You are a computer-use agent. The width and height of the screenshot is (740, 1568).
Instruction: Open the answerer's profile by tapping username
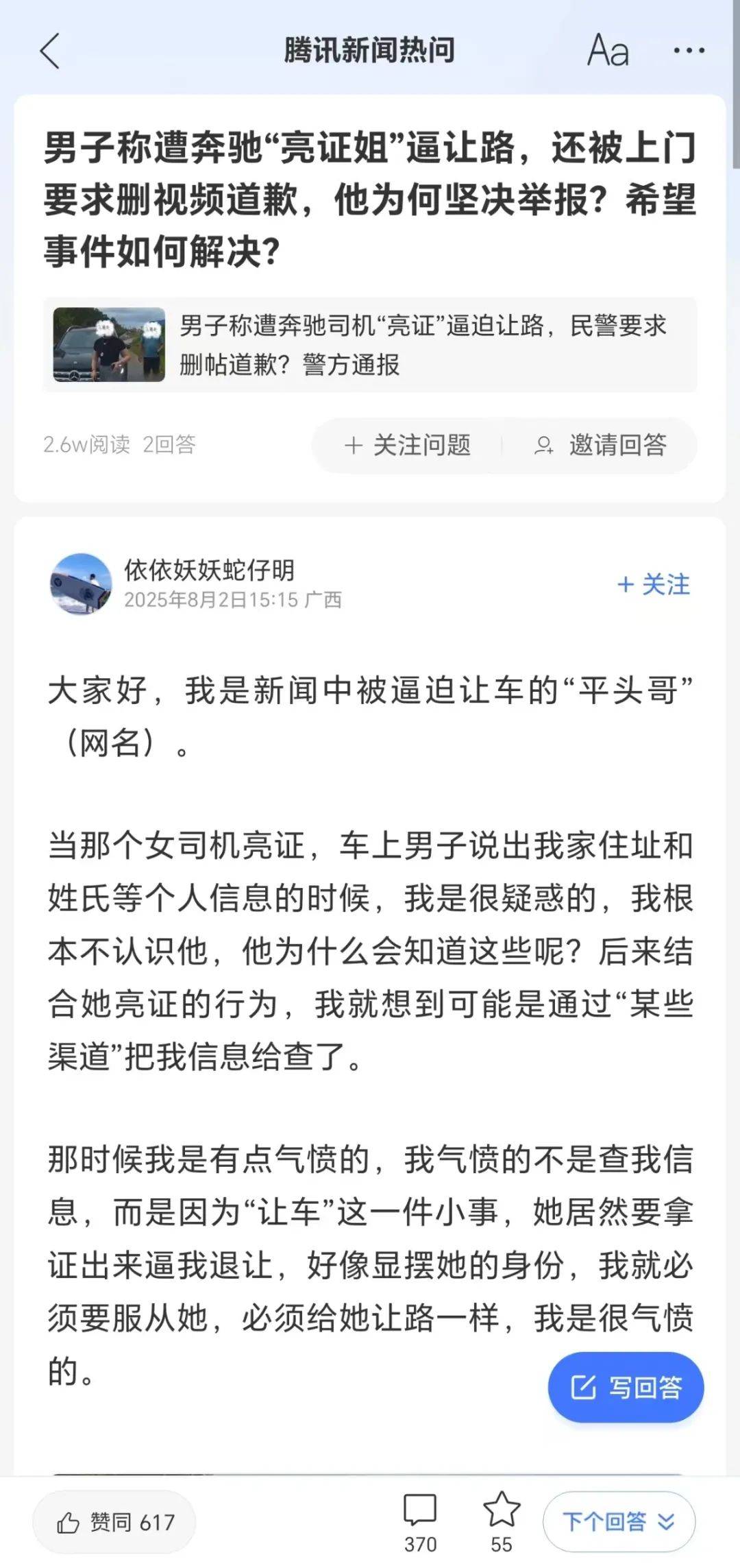click(212, 570)
